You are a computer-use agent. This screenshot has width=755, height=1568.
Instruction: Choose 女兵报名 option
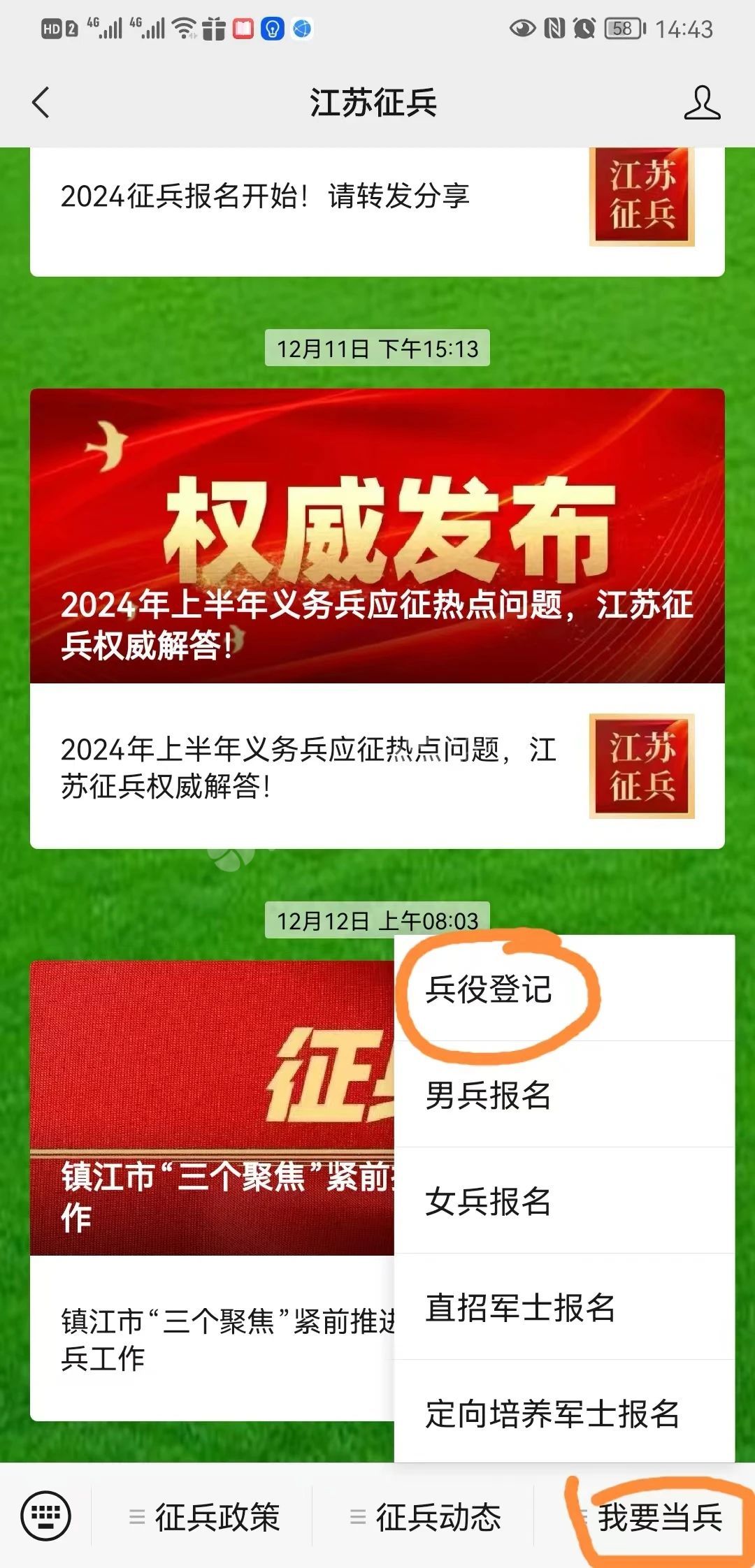click(x=489, y=1202)
